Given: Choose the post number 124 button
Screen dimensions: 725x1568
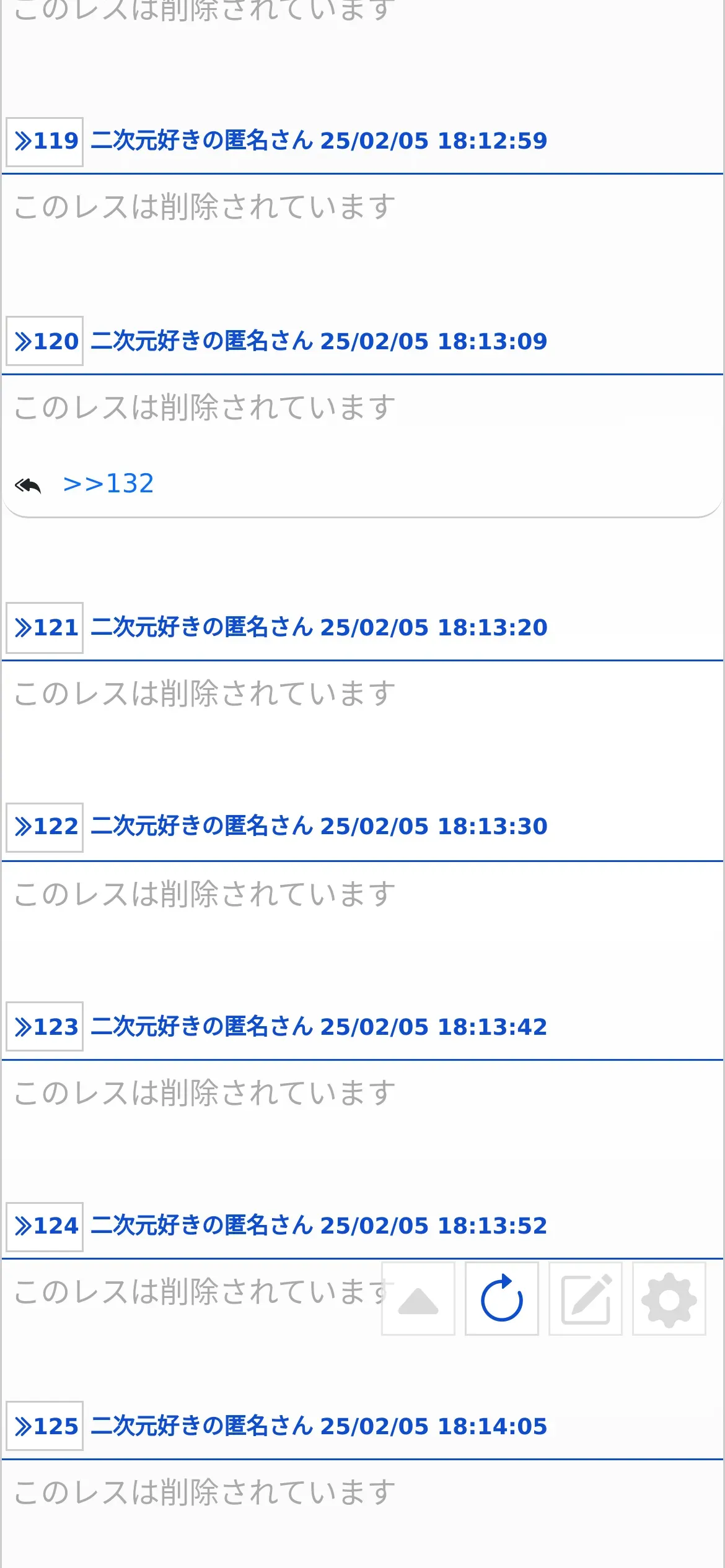Looking at the screenshot, I should click(45, 1226).
